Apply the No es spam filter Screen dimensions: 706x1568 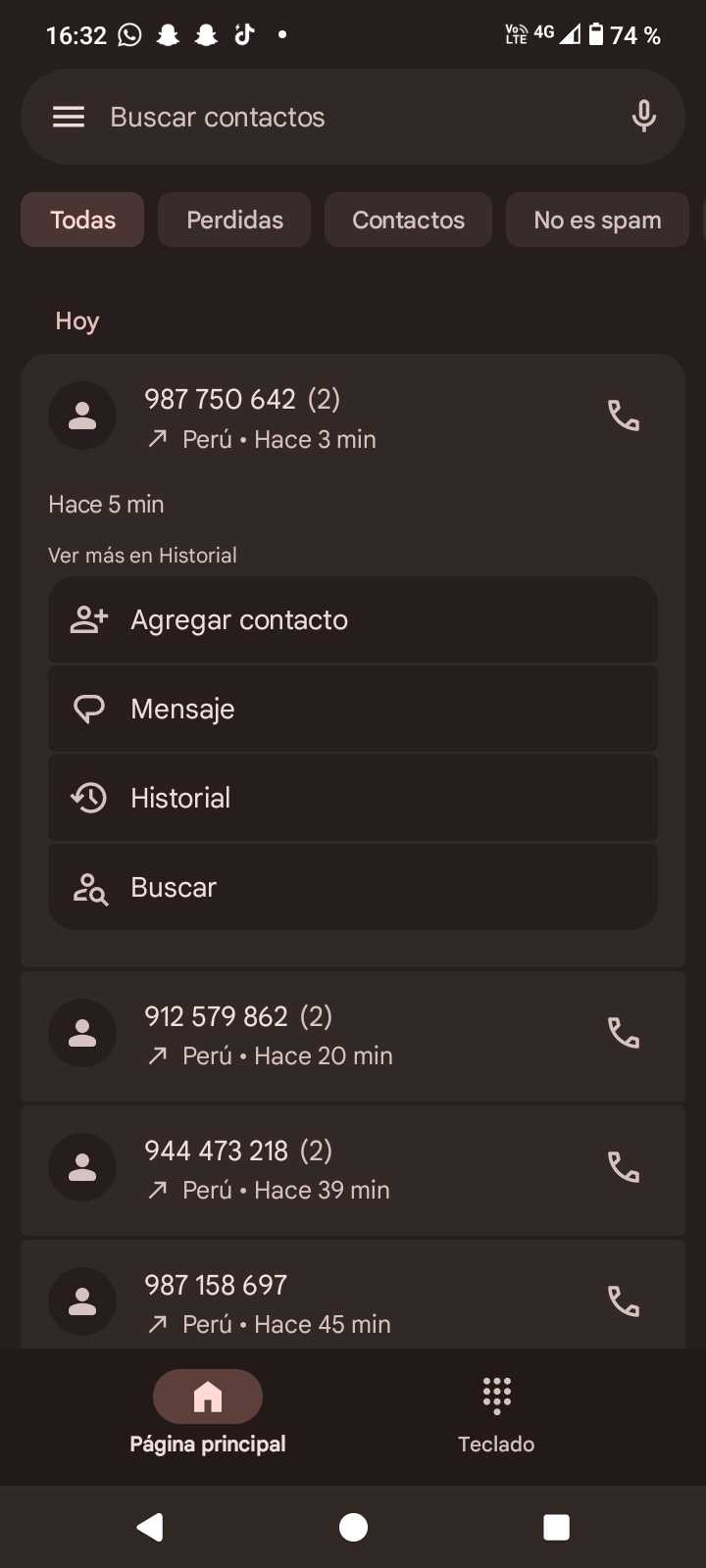click(x=597, y=220)
